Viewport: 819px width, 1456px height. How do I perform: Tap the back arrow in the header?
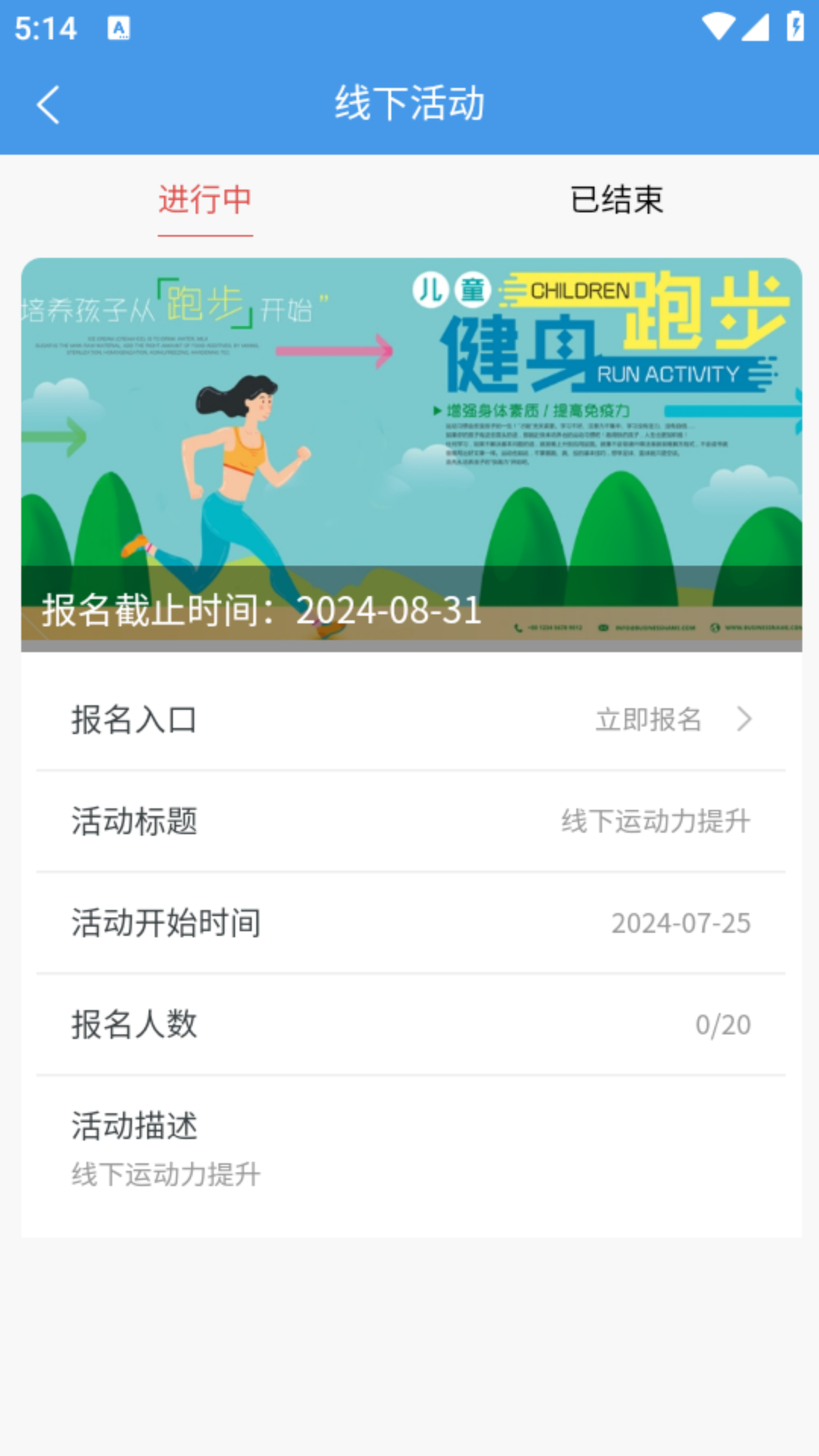coord(48,105)
